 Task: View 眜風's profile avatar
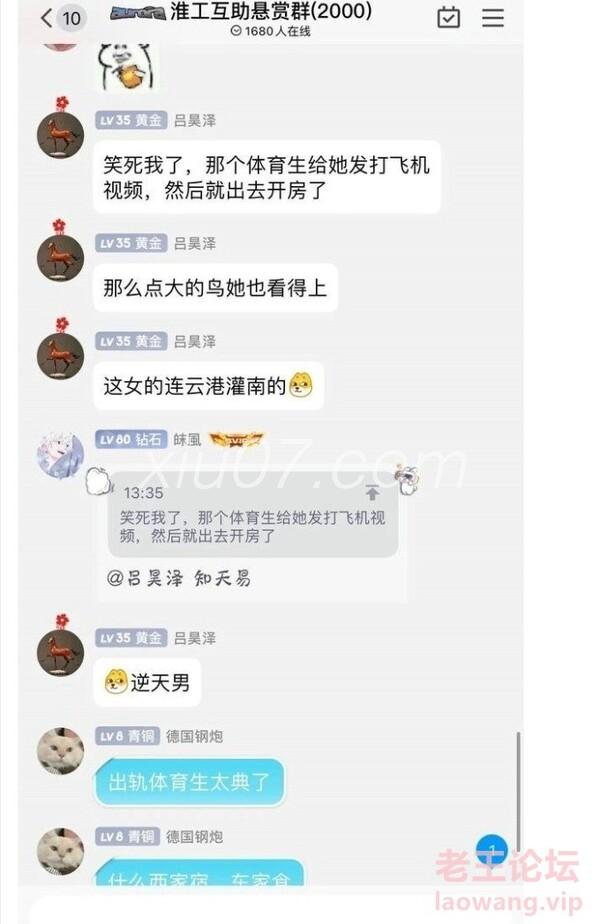[60, 454]
